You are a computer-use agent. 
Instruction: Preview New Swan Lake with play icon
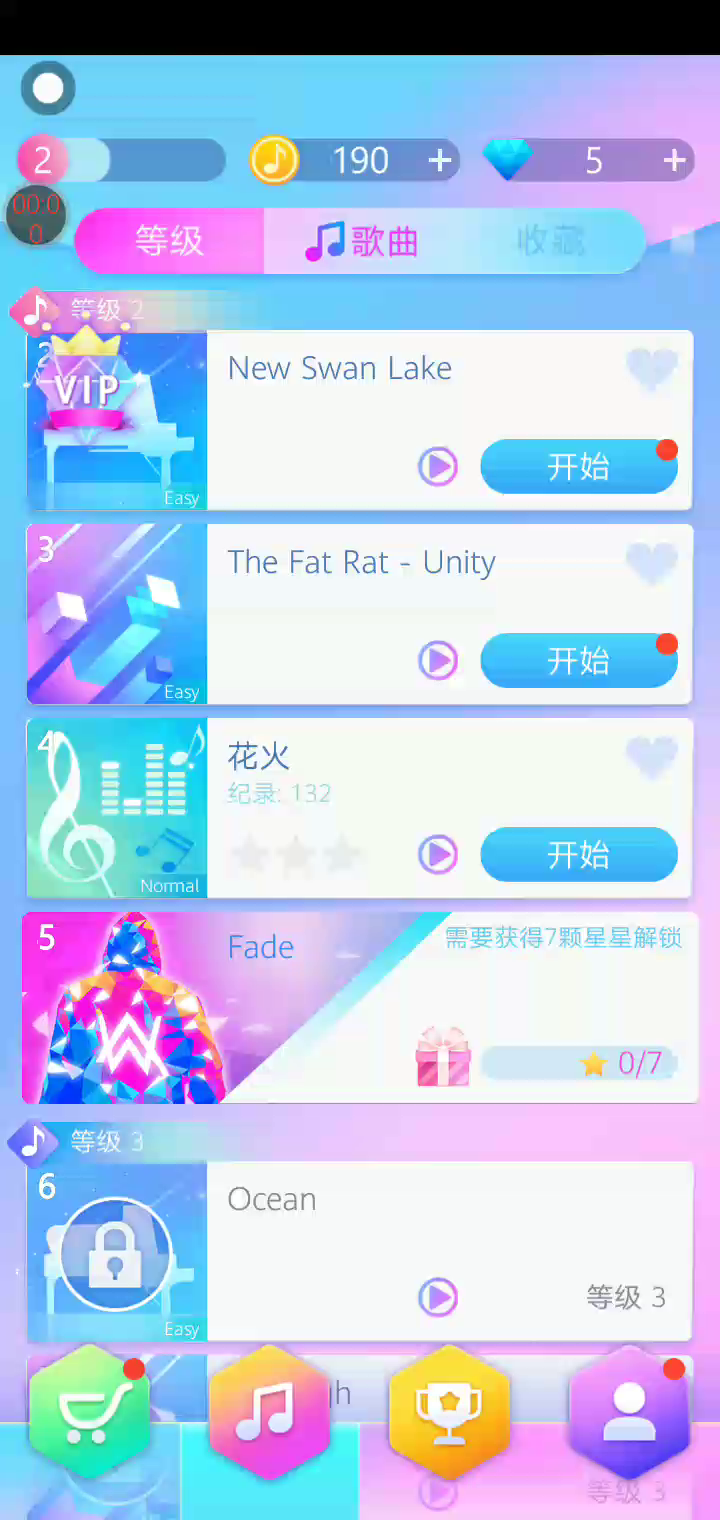coord(437,466)
